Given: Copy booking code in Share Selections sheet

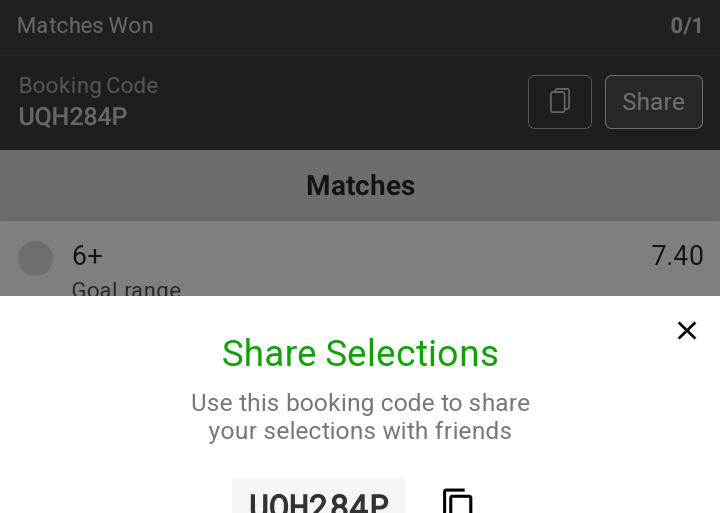Looking at the screenshot, I should 457,501.
